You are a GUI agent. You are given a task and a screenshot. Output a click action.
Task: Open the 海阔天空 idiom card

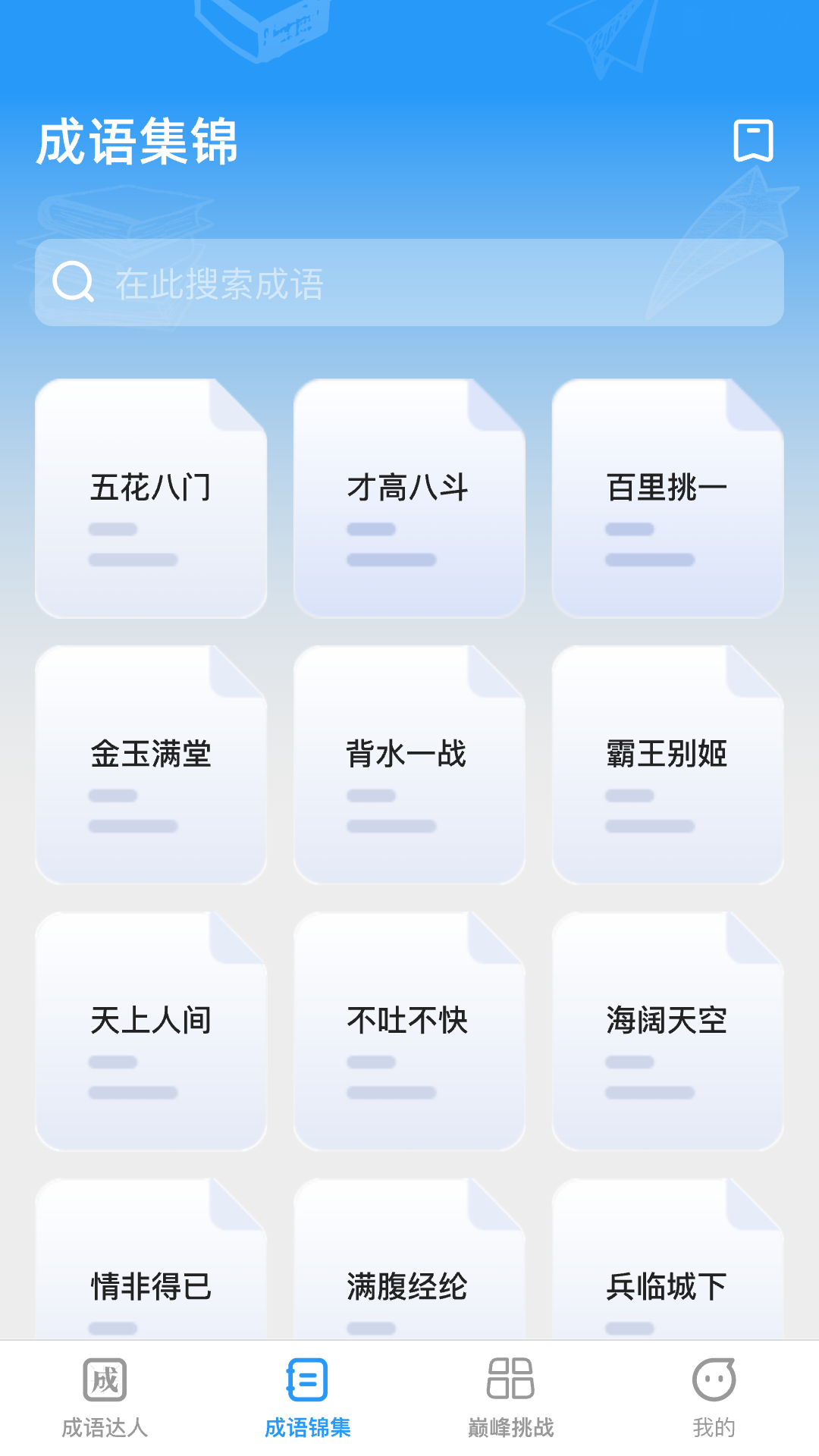(x=667, y=1031)
